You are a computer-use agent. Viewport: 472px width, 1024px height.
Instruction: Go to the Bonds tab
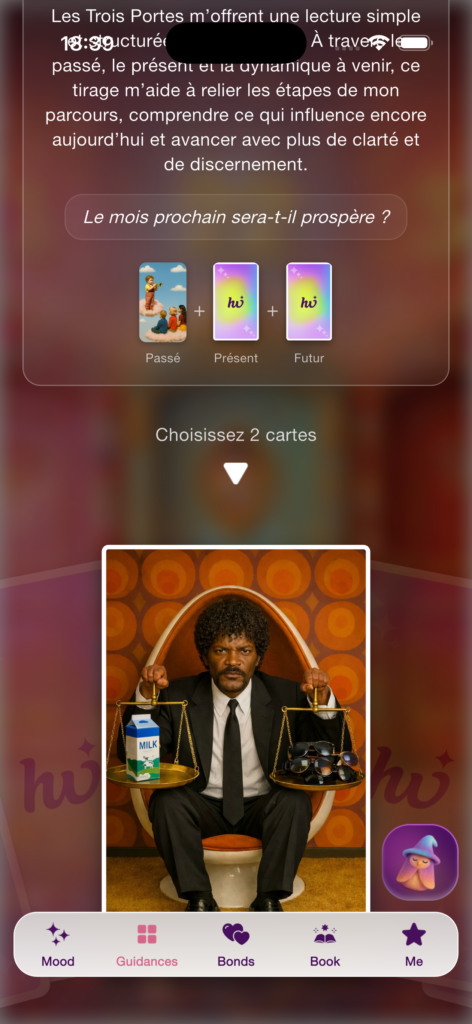click(x=236, y=945)
